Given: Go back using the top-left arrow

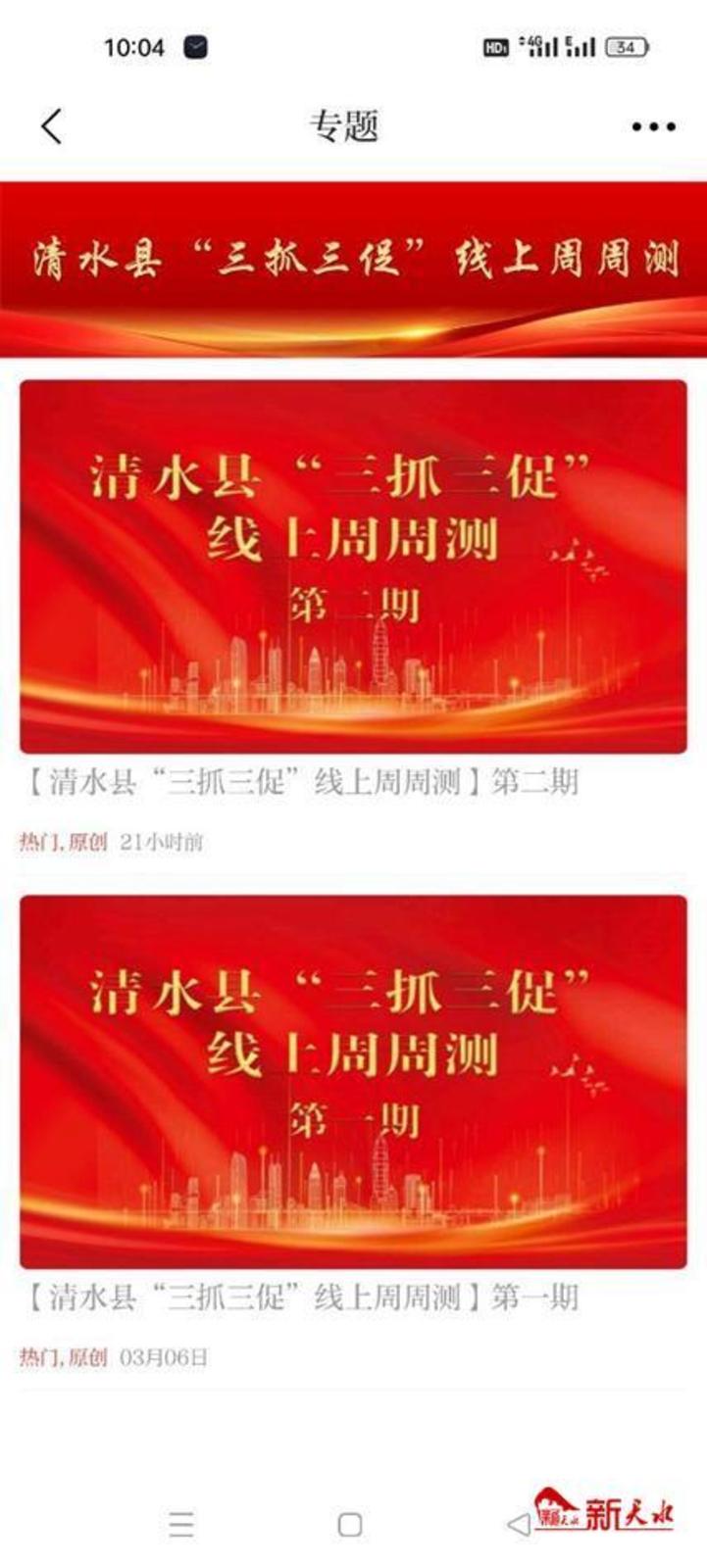Looking at the screenshot, I should 52,126.
